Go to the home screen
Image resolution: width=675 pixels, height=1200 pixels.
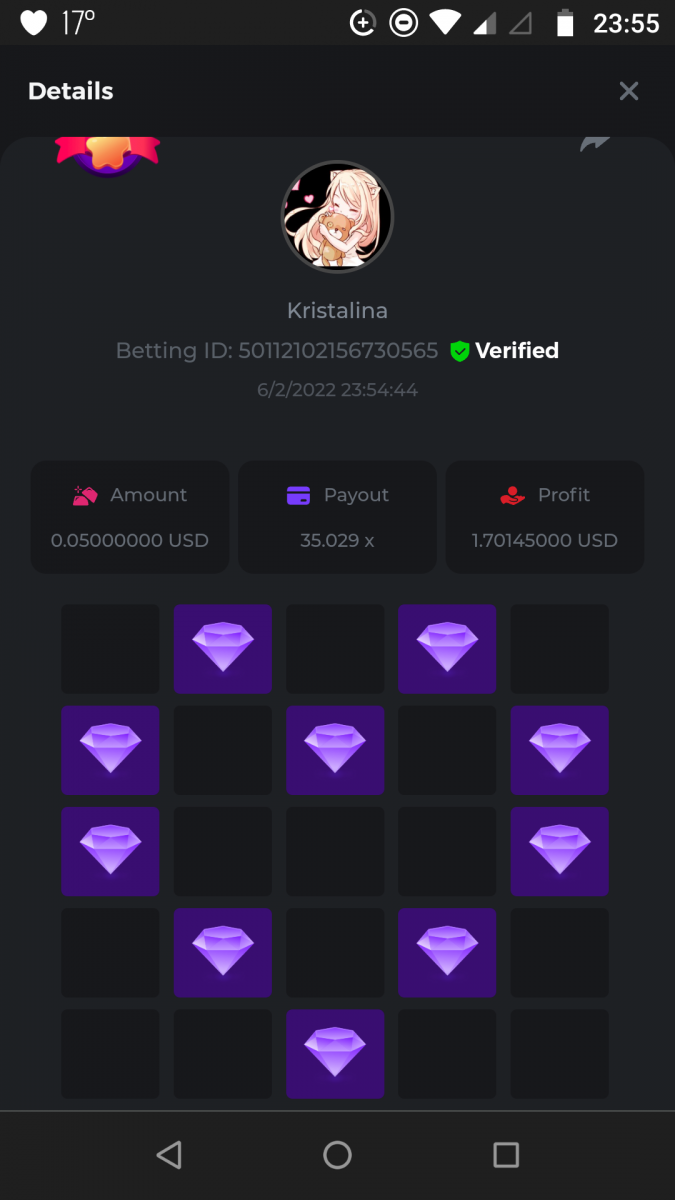[337, 1155]
